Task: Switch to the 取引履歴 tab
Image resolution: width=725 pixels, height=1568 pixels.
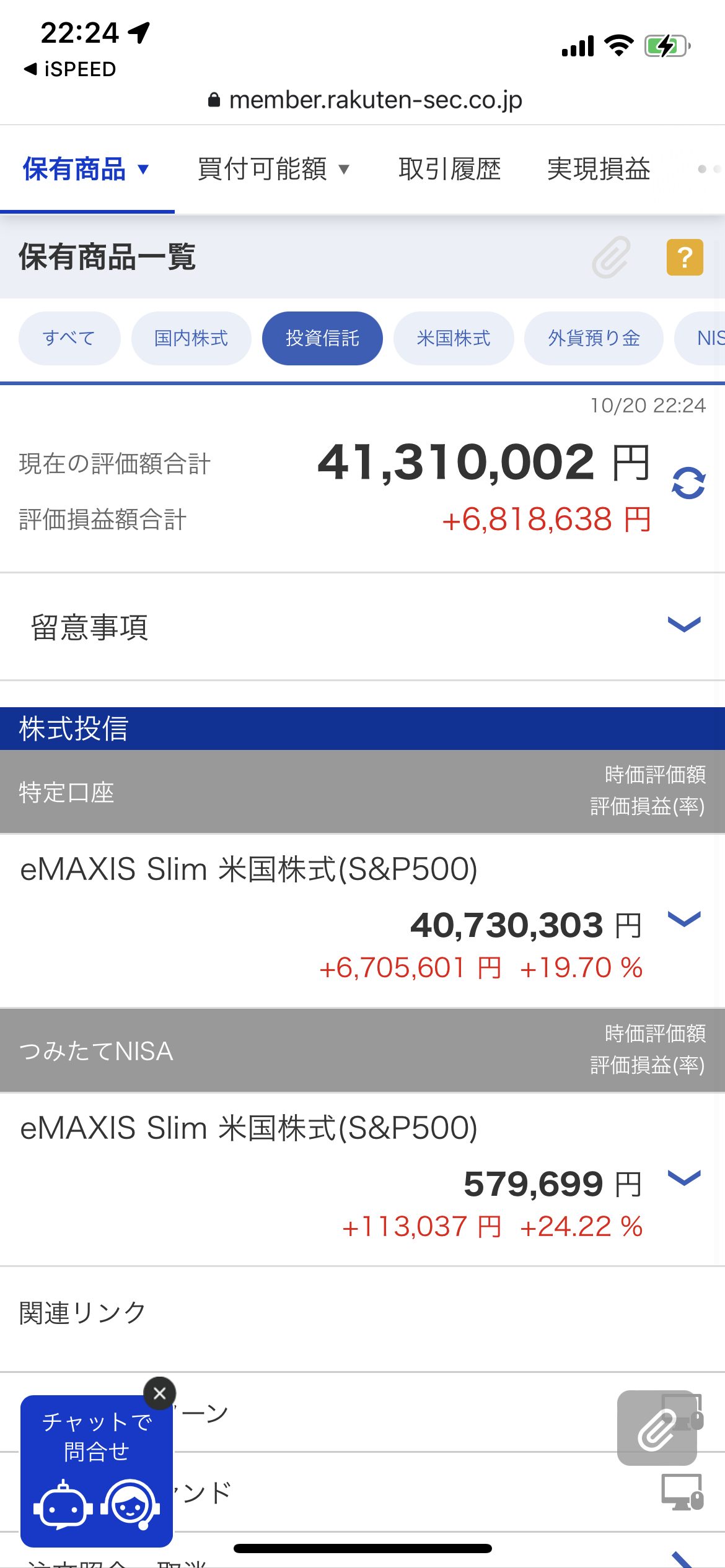Action: tap(449, 169)
